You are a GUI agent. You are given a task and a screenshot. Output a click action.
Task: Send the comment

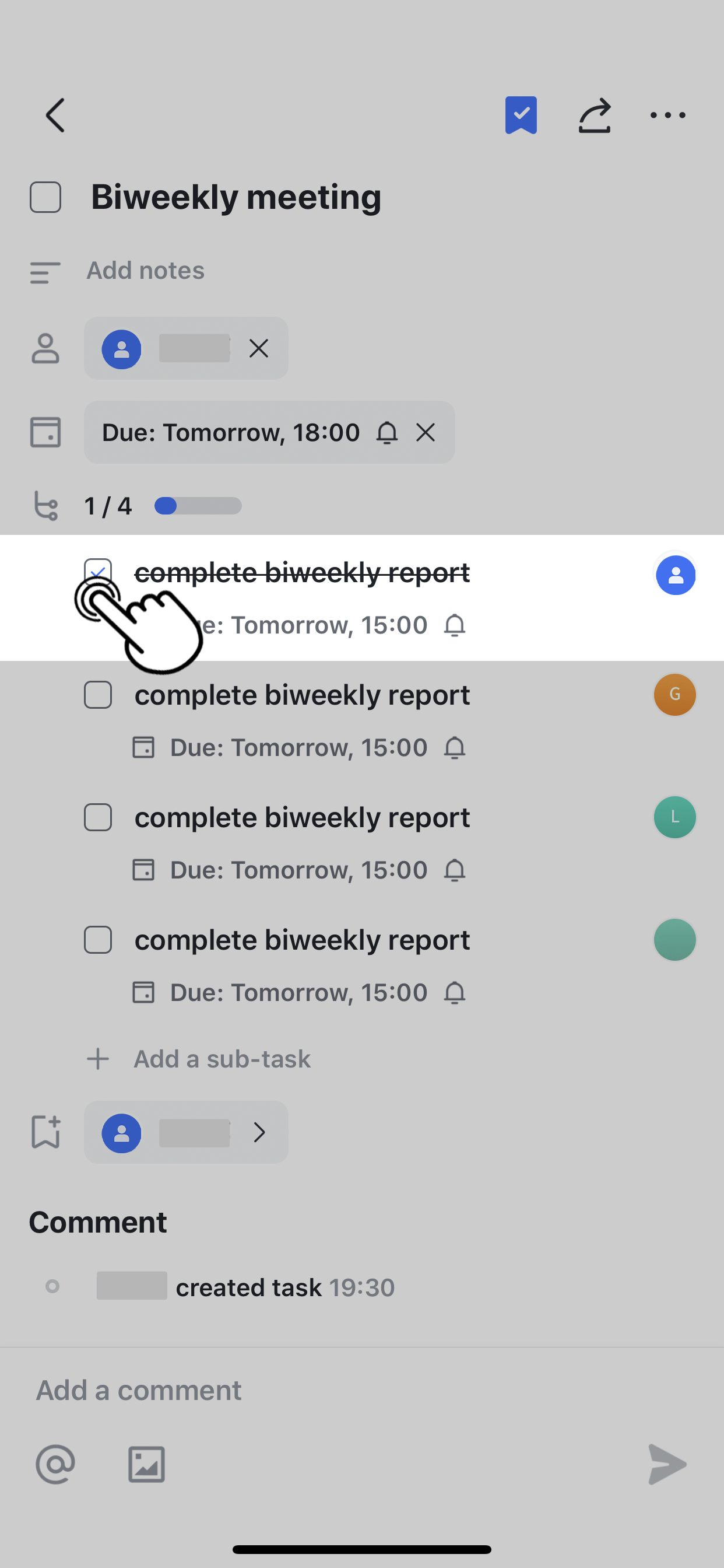(x=666, y=1464)
